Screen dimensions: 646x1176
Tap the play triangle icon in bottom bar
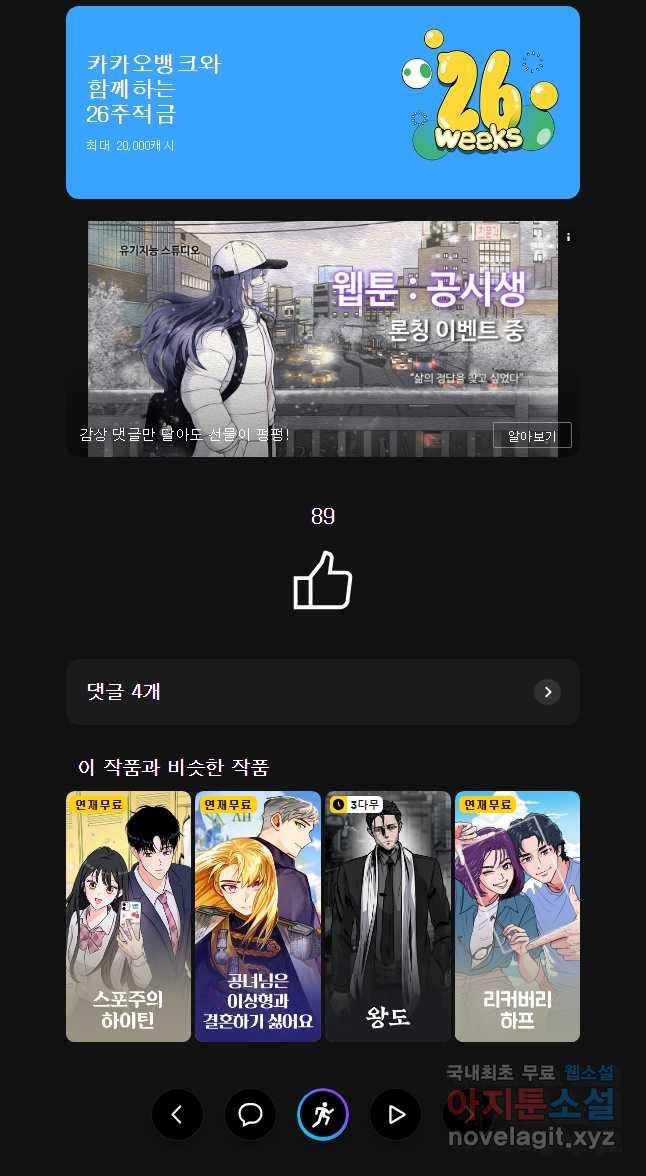(x=396, y=1115)
